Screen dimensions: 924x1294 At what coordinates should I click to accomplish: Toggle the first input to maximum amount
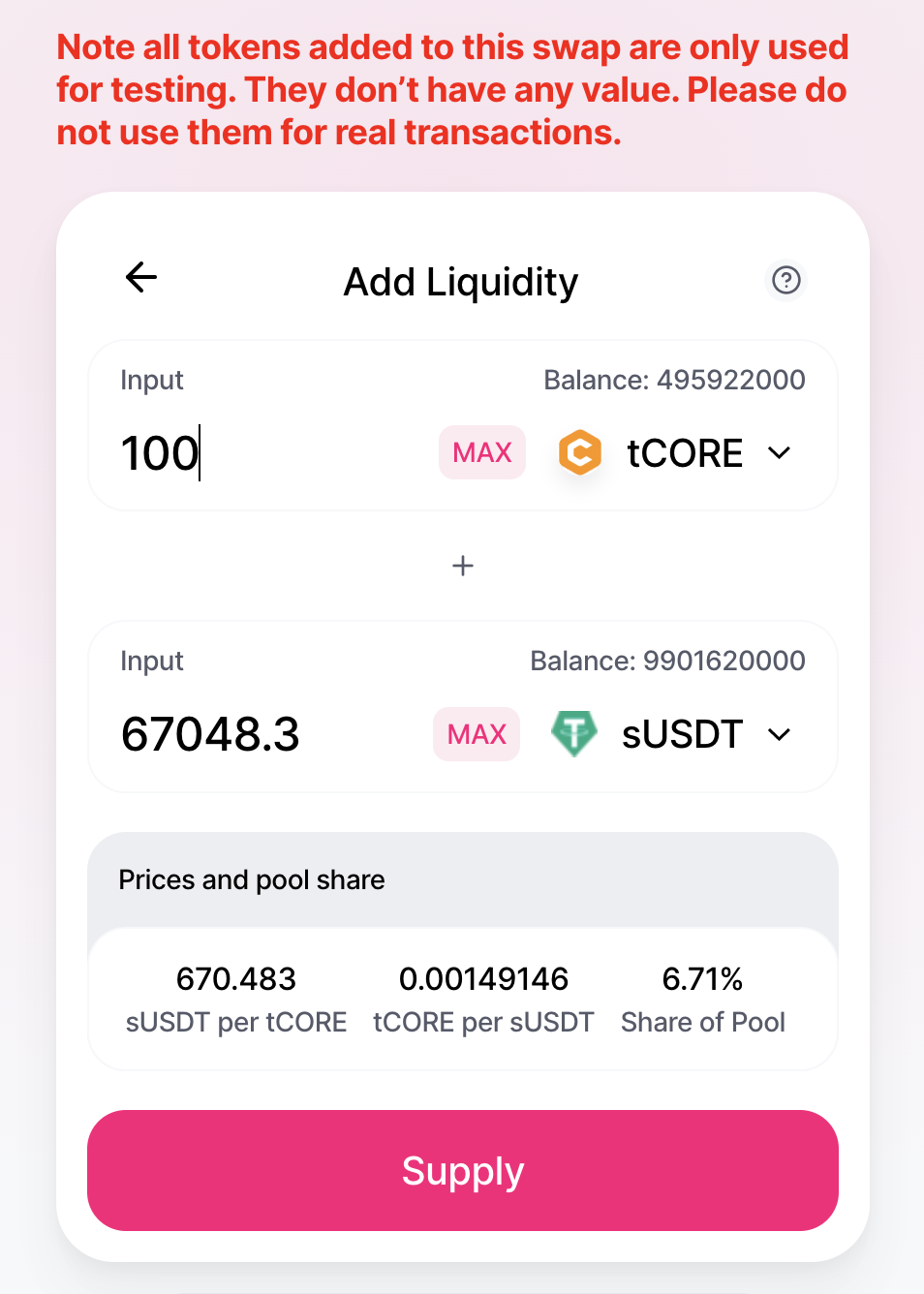(x=481, y=451)
